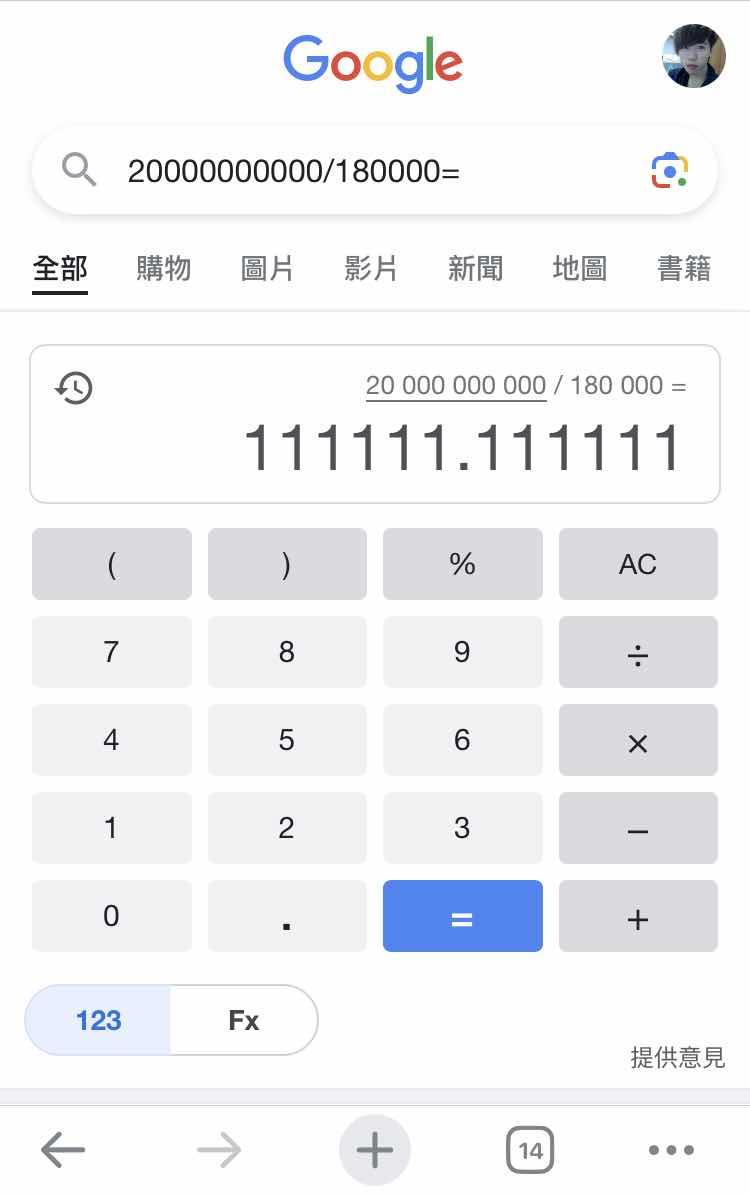Switch to the 圖片 tab

[x=267, y=268]
